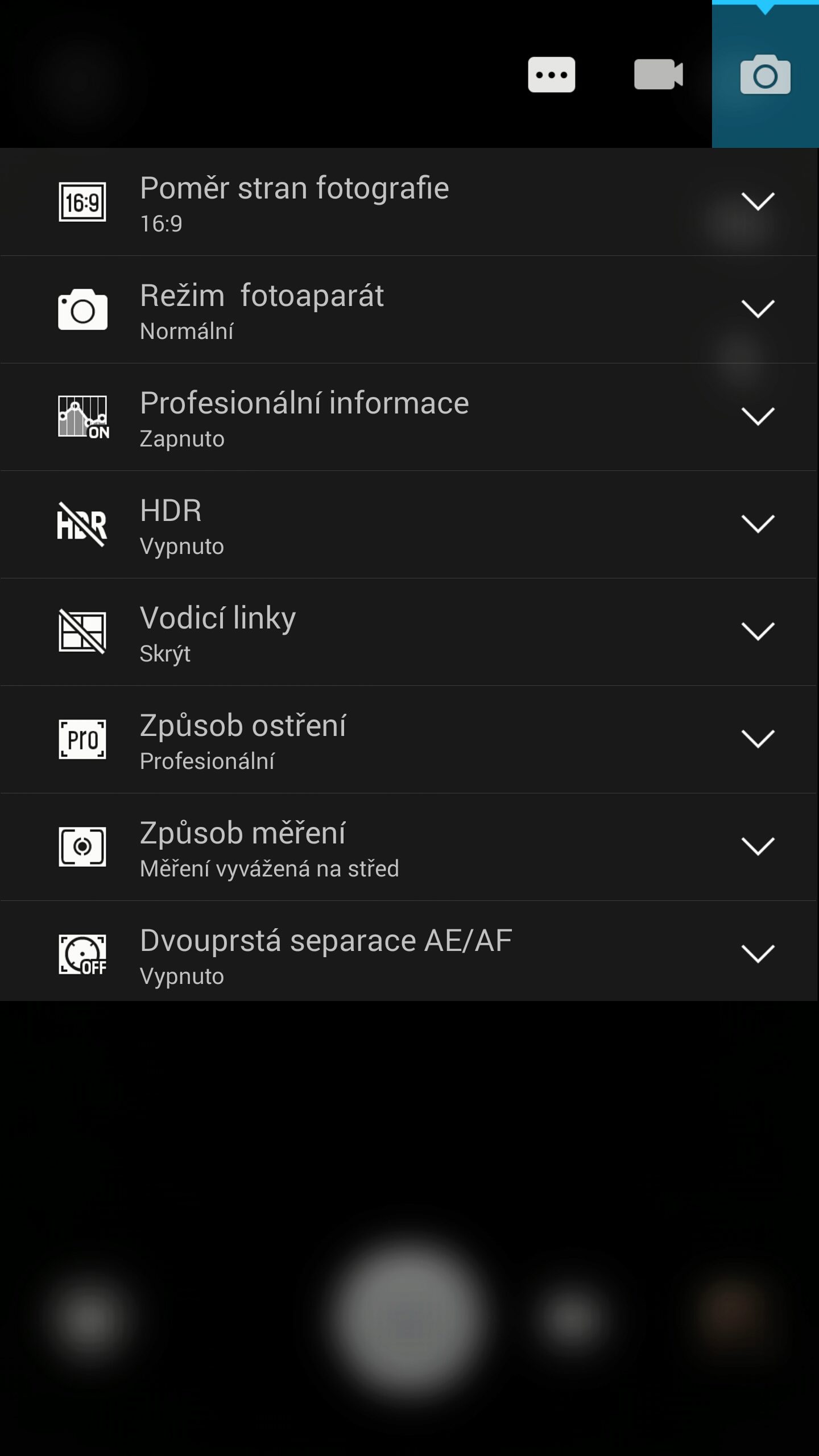Open the general settings three-dots tab
This screenshot has width=819, height=1456.
(x=551, y=75)
